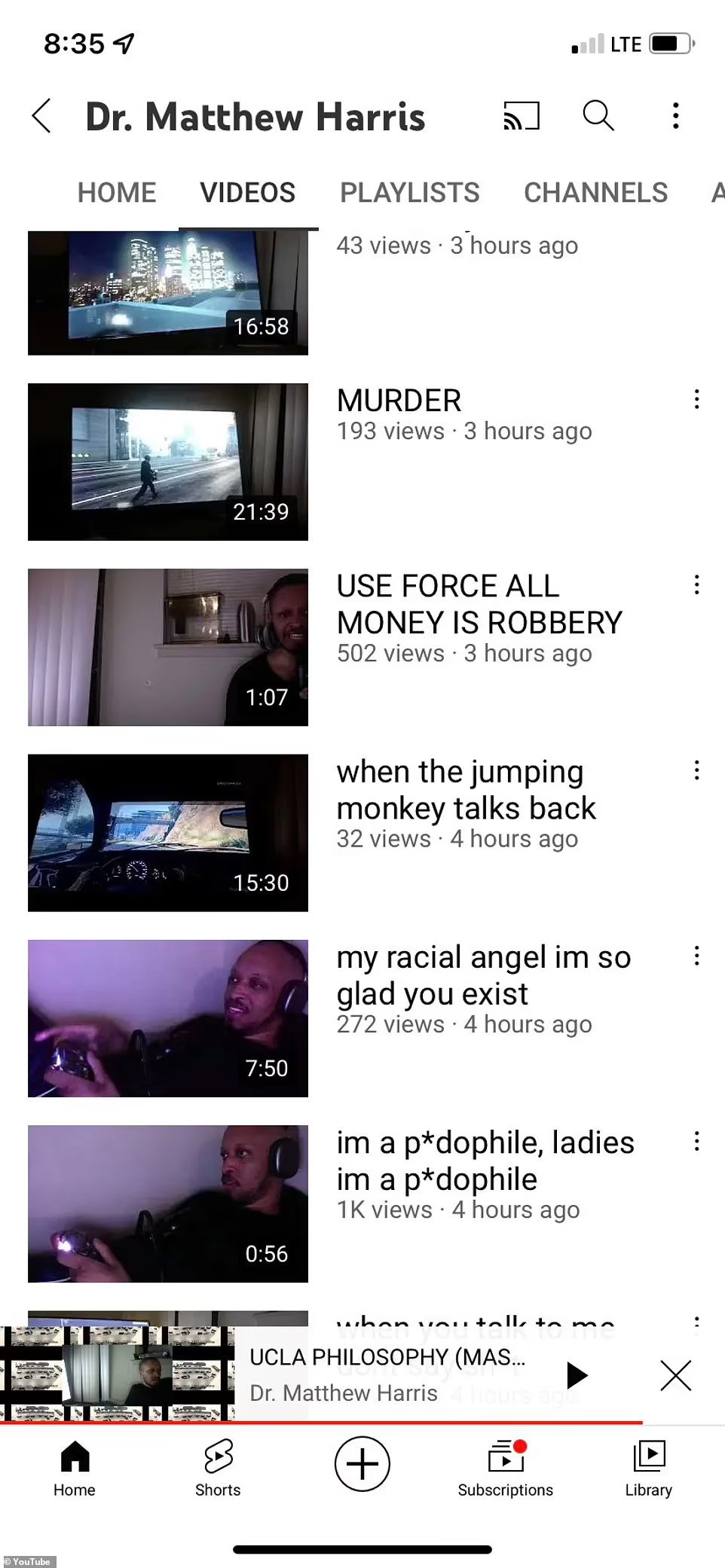The image size is (725, 1568).
Task: Switch to the PLAYLISTS tab
Action: [409, 193]
